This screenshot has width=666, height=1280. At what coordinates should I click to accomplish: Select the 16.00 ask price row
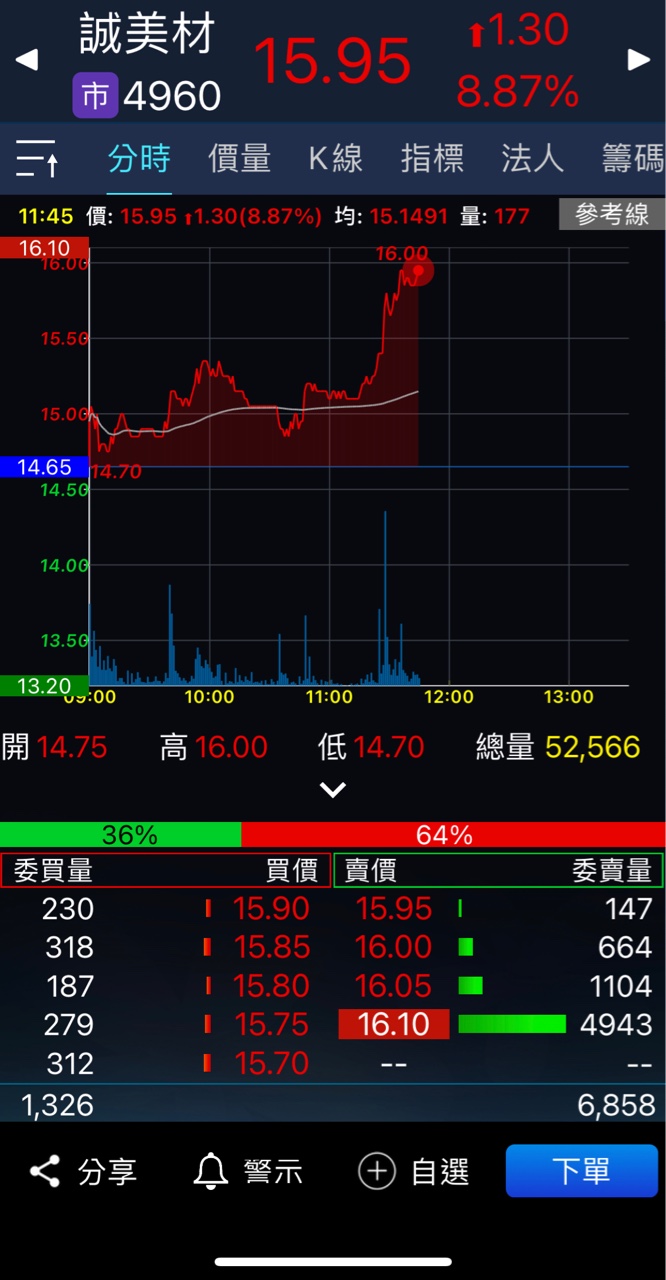(x=393, y=947)
